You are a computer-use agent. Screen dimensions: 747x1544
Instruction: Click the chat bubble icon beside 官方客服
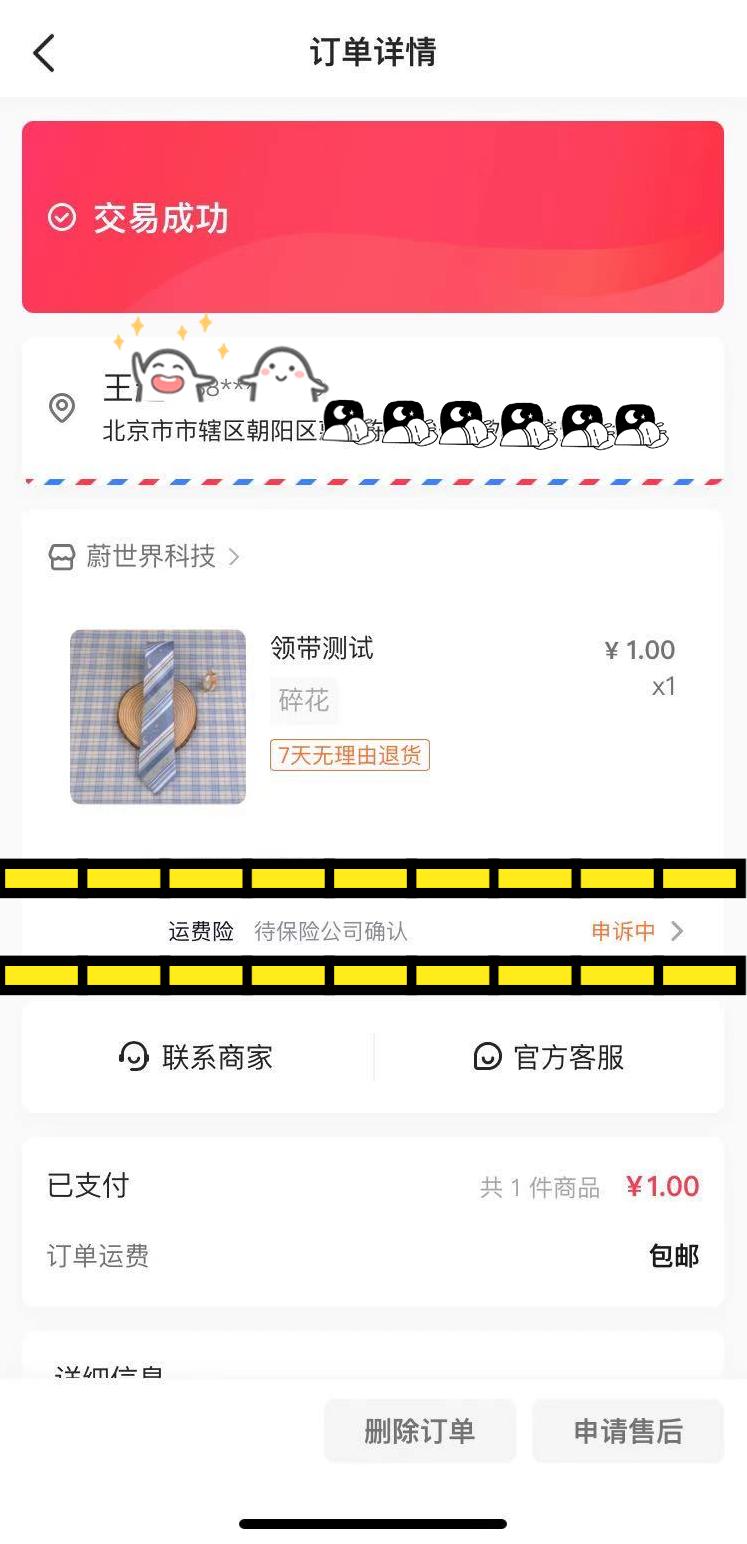click(x=488, y=1056)
